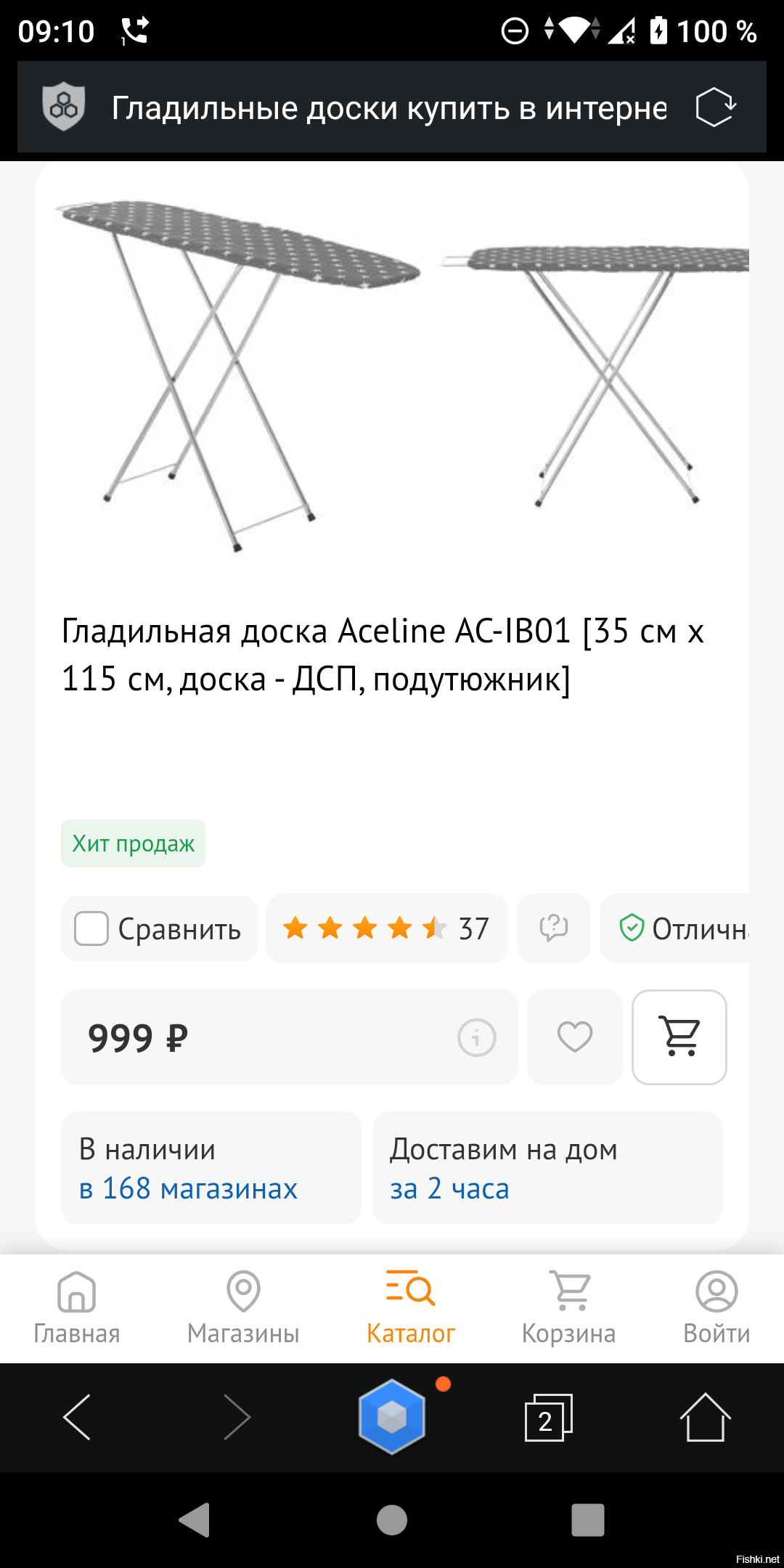
Task: Tap the Отличн reliability chip
Action: point(675,928)
